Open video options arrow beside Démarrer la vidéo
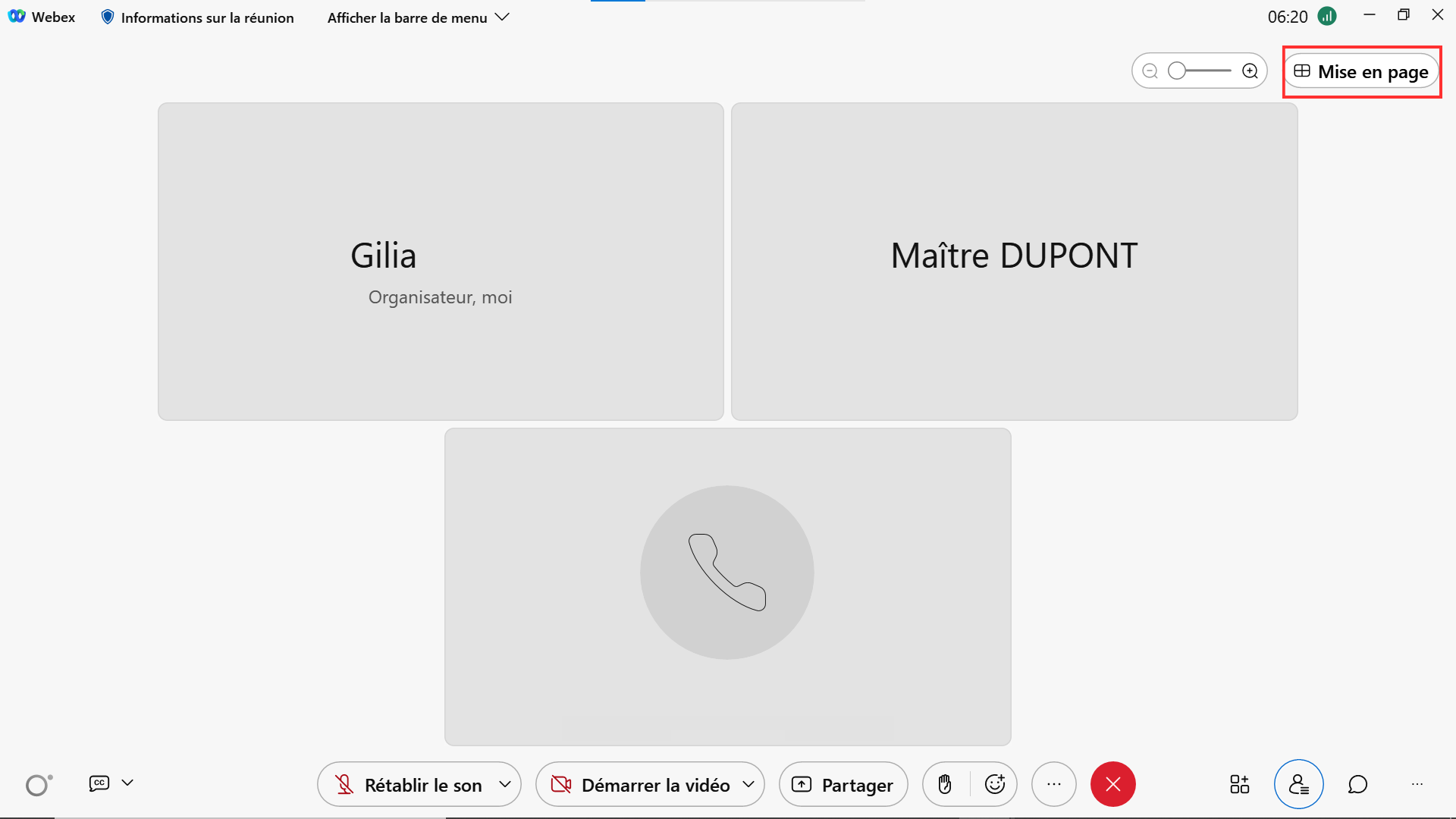 coord(748,784)
